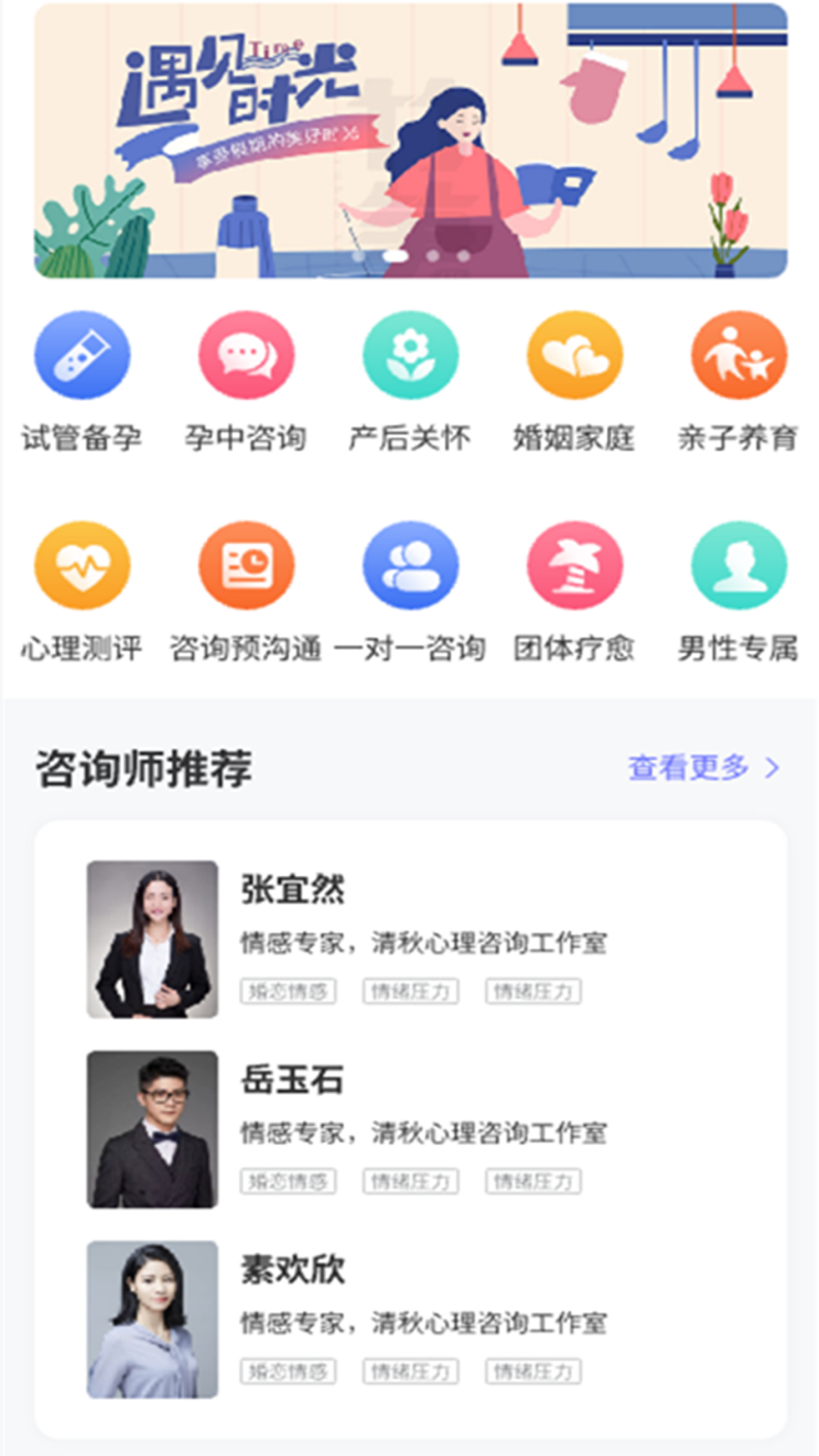
Task: Select the 孕中咨询 category
Action: tap(246, 355)
